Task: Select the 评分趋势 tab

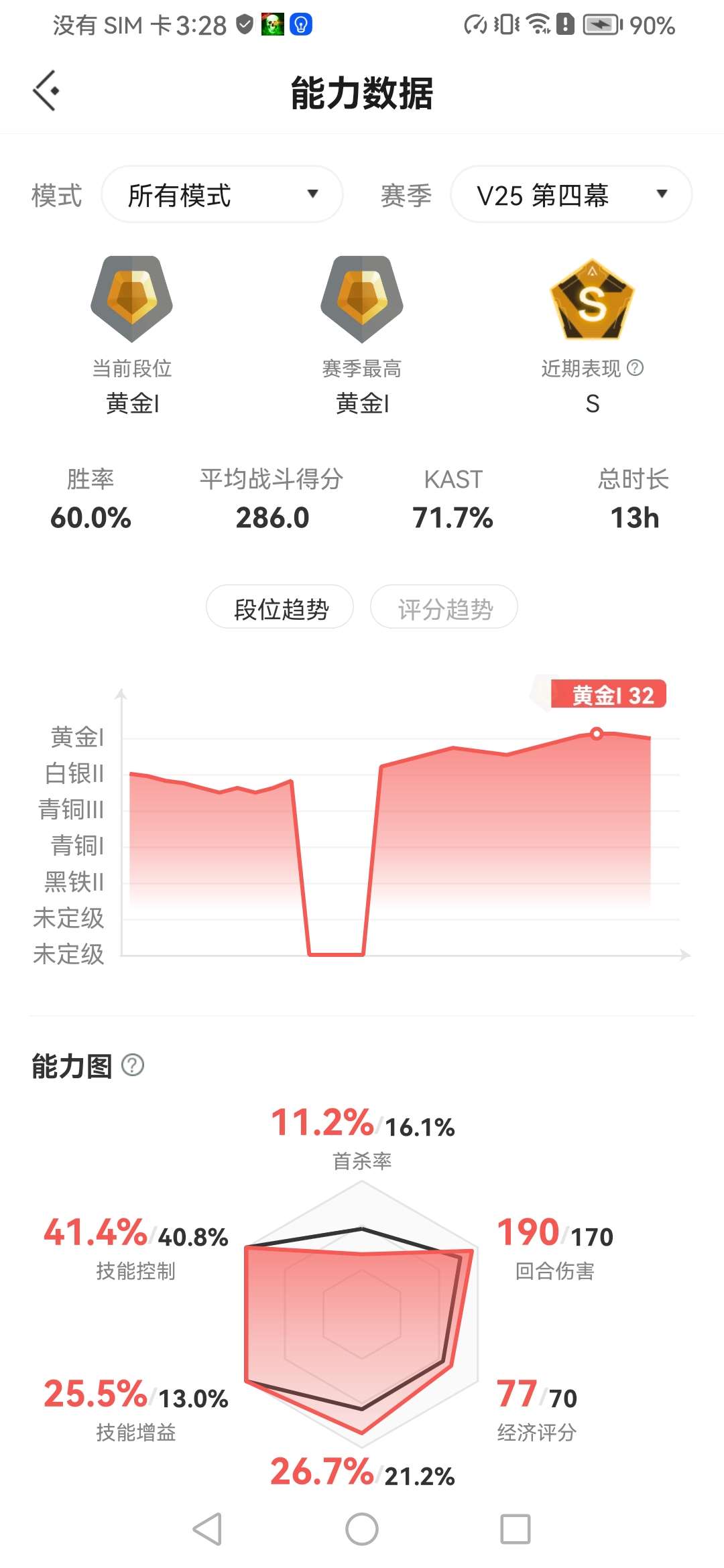Action: pos(444,608)
